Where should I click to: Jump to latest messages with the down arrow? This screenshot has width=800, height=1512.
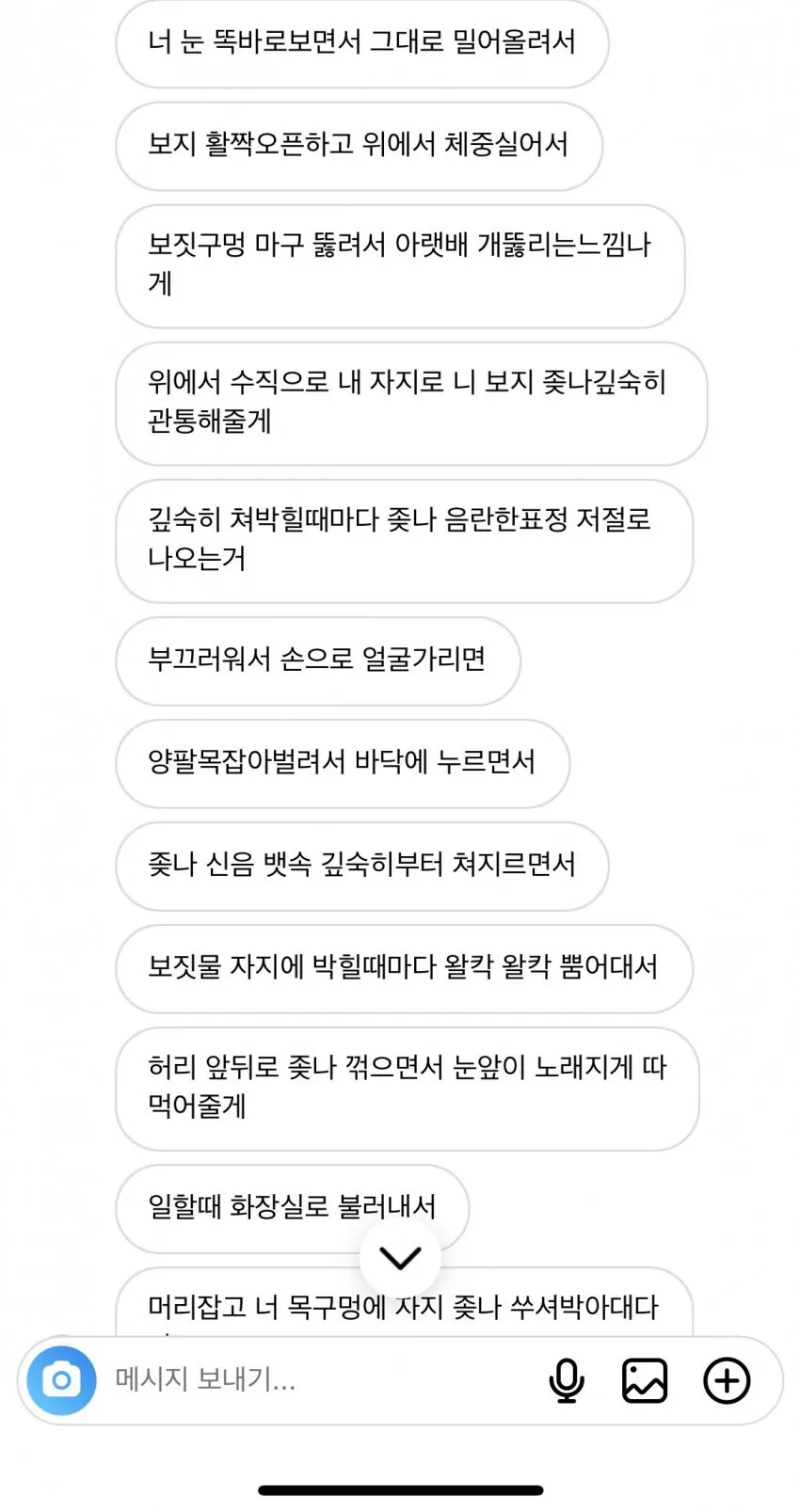pos(400,1258)
